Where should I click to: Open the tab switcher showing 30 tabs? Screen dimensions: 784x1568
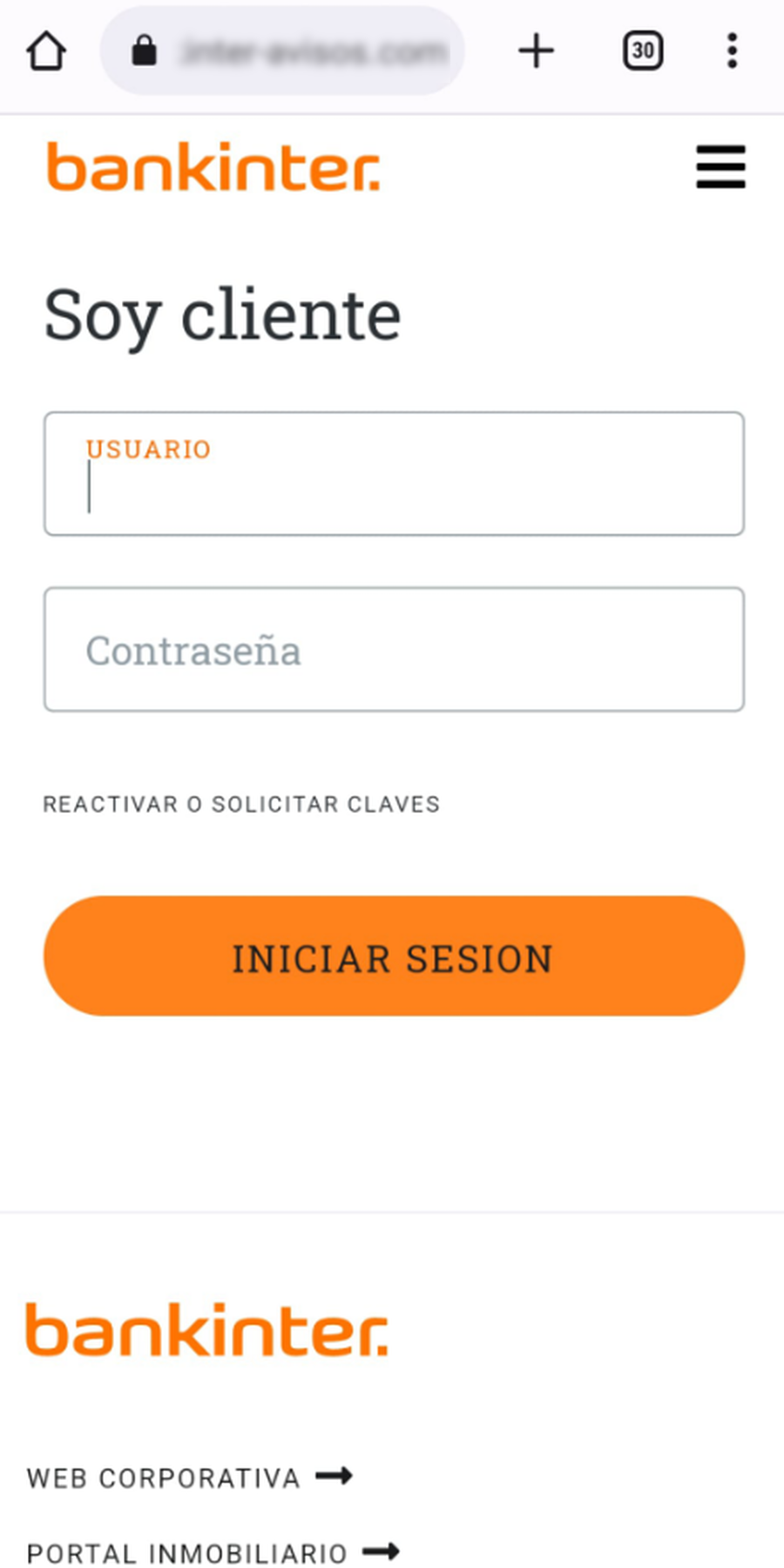(x=643, y=51)
